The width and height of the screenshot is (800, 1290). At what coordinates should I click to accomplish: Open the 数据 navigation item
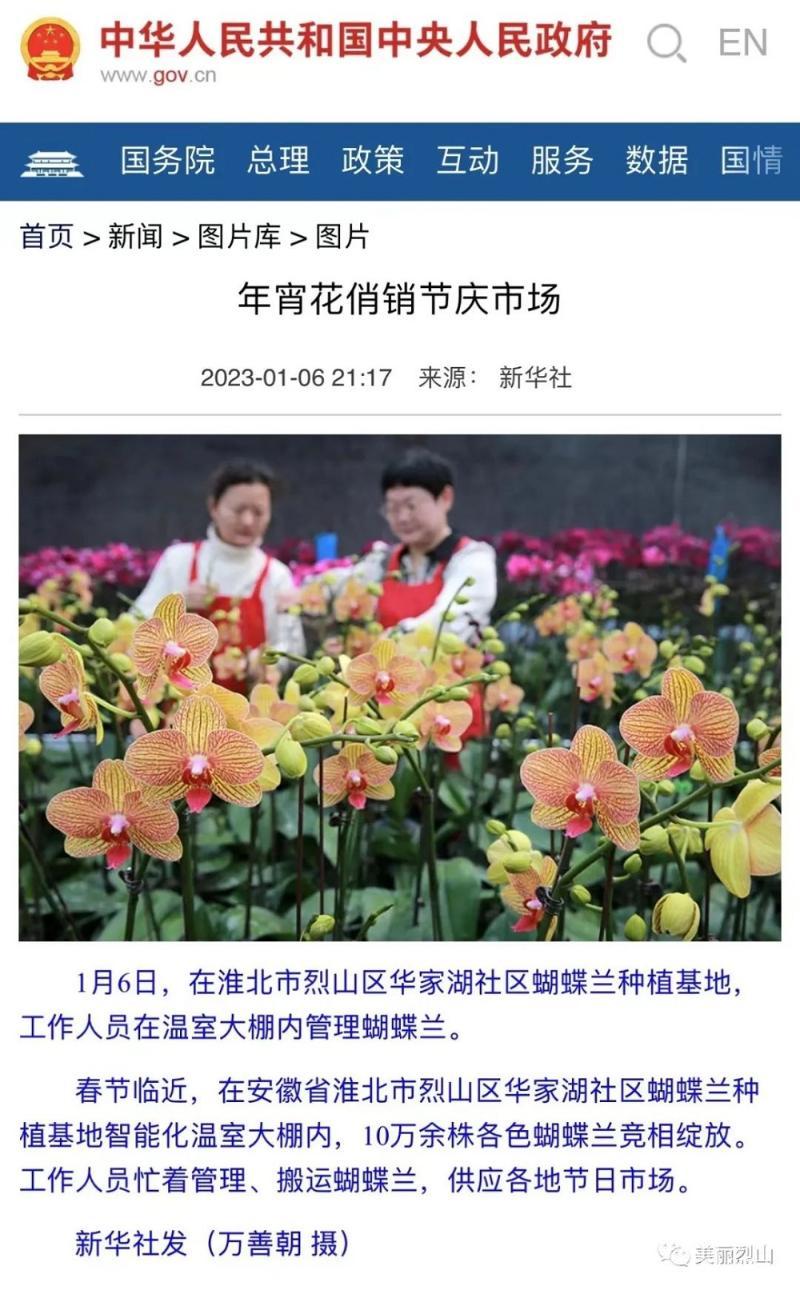click(656, 160)
